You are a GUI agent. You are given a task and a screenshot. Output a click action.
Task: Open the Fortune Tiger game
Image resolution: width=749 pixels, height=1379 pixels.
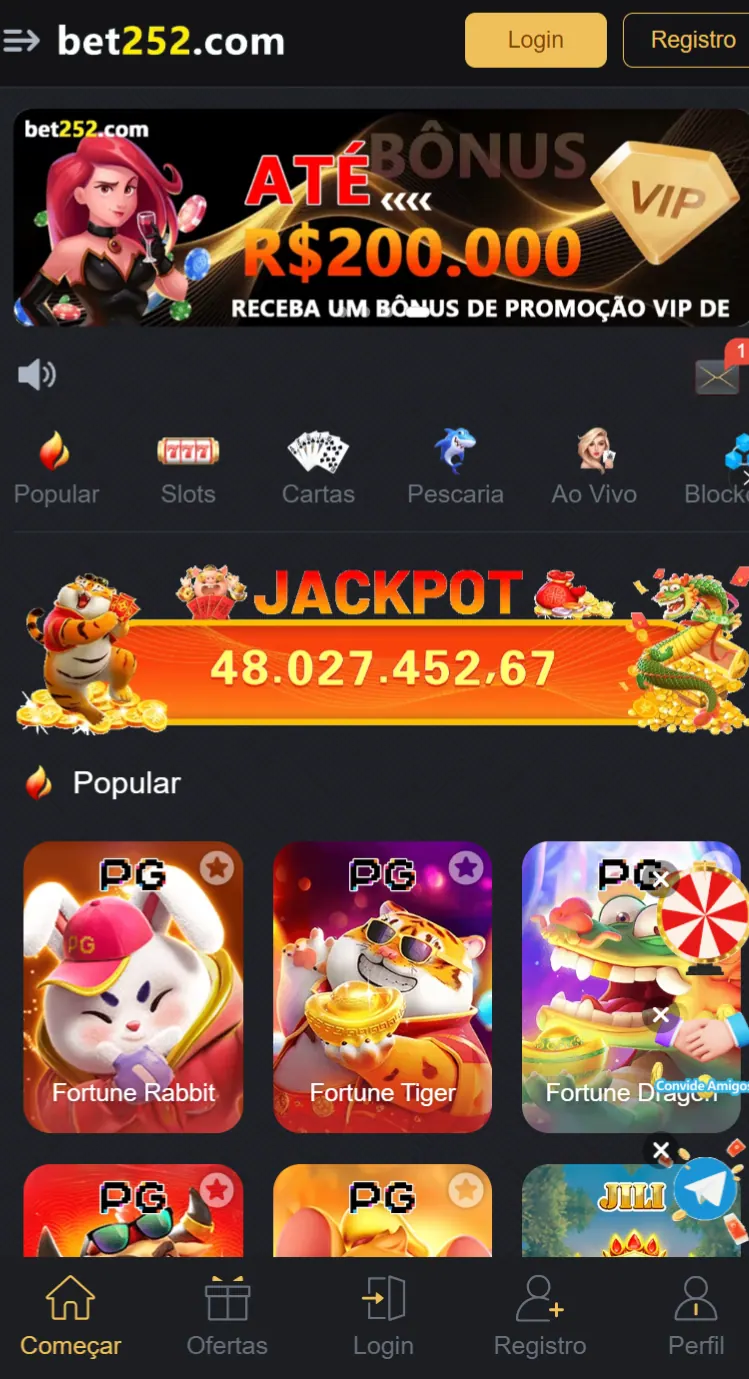[382, 987]
